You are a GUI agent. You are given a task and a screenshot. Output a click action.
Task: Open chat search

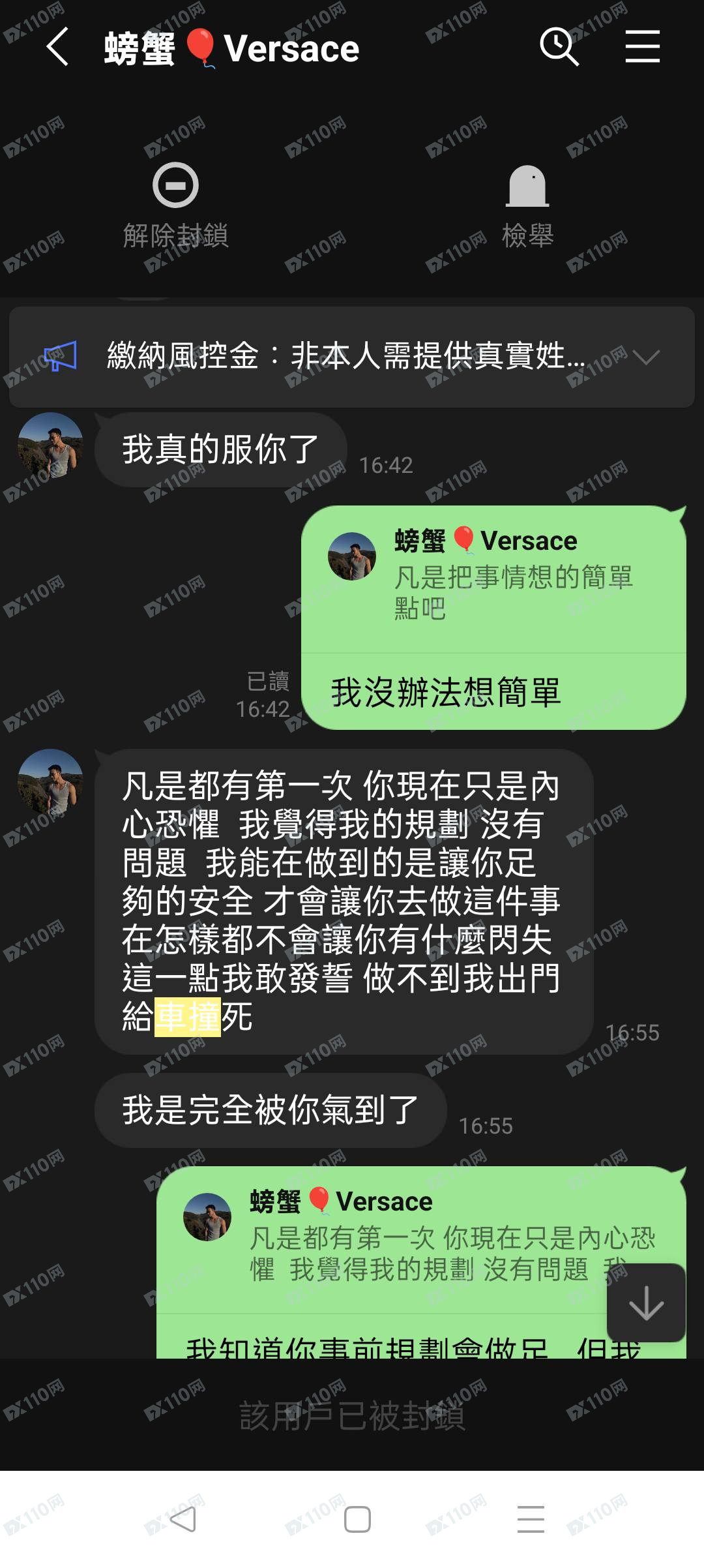(x=559, y=47)
